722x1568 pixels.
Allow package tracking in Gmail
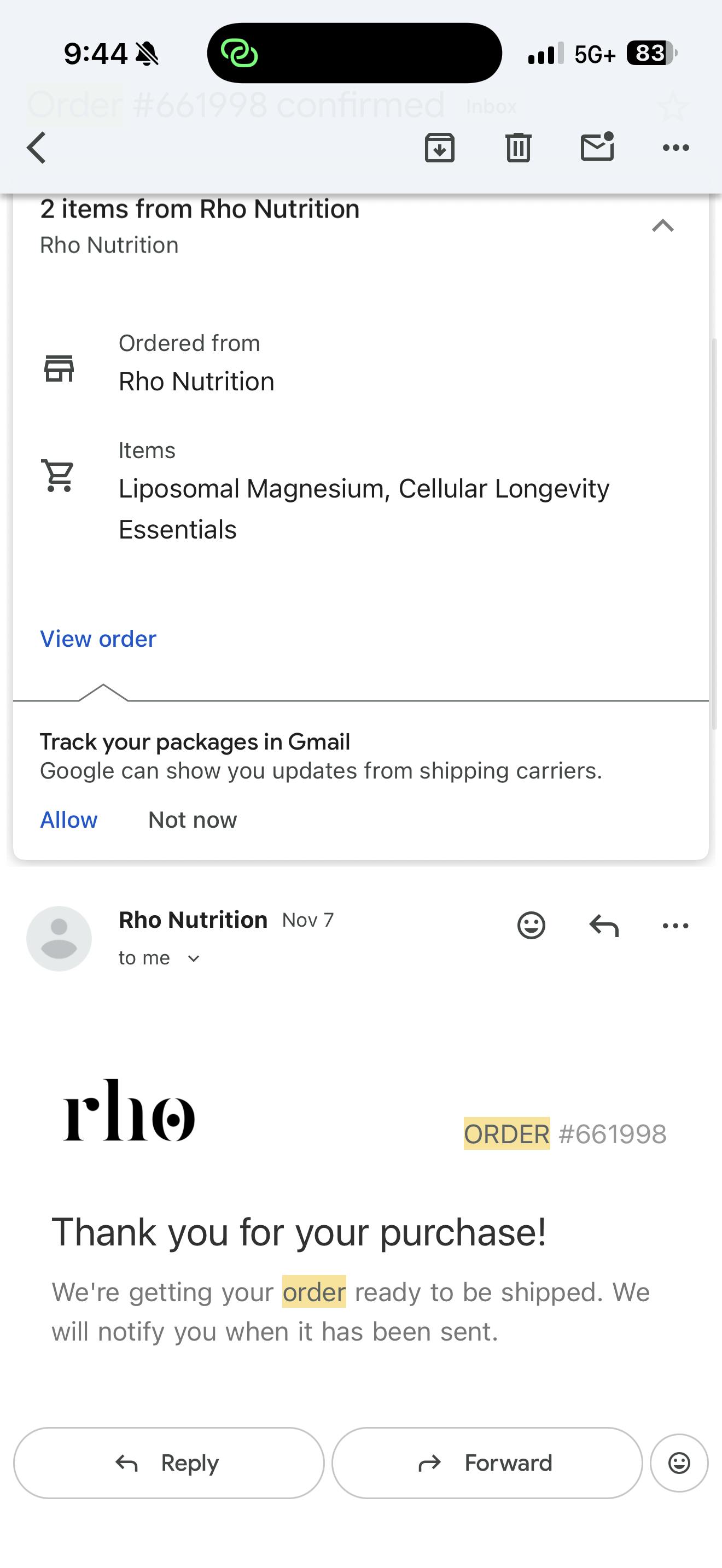(x=69, y=820)
